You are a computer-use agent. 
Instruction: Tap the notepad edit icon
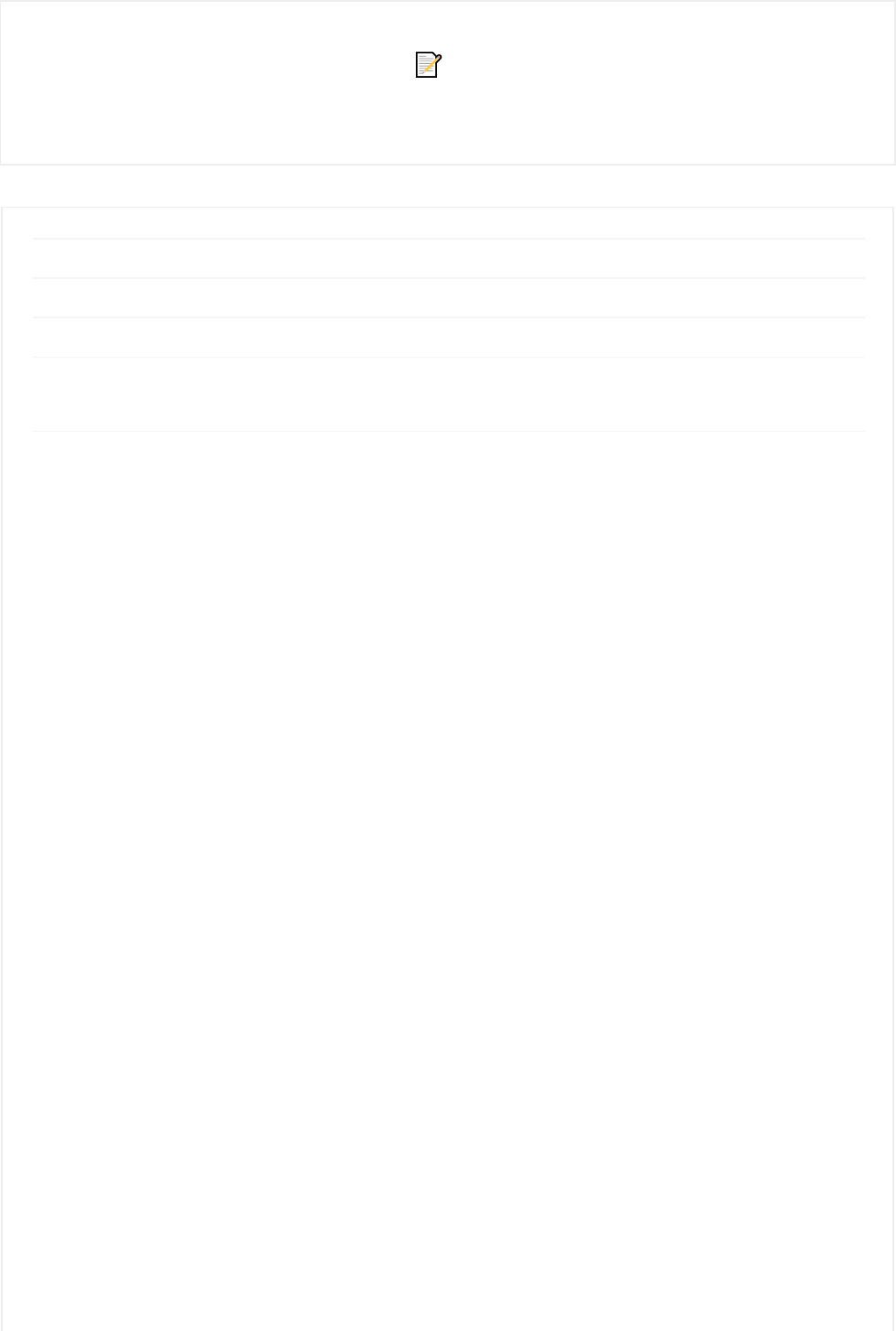428,65
